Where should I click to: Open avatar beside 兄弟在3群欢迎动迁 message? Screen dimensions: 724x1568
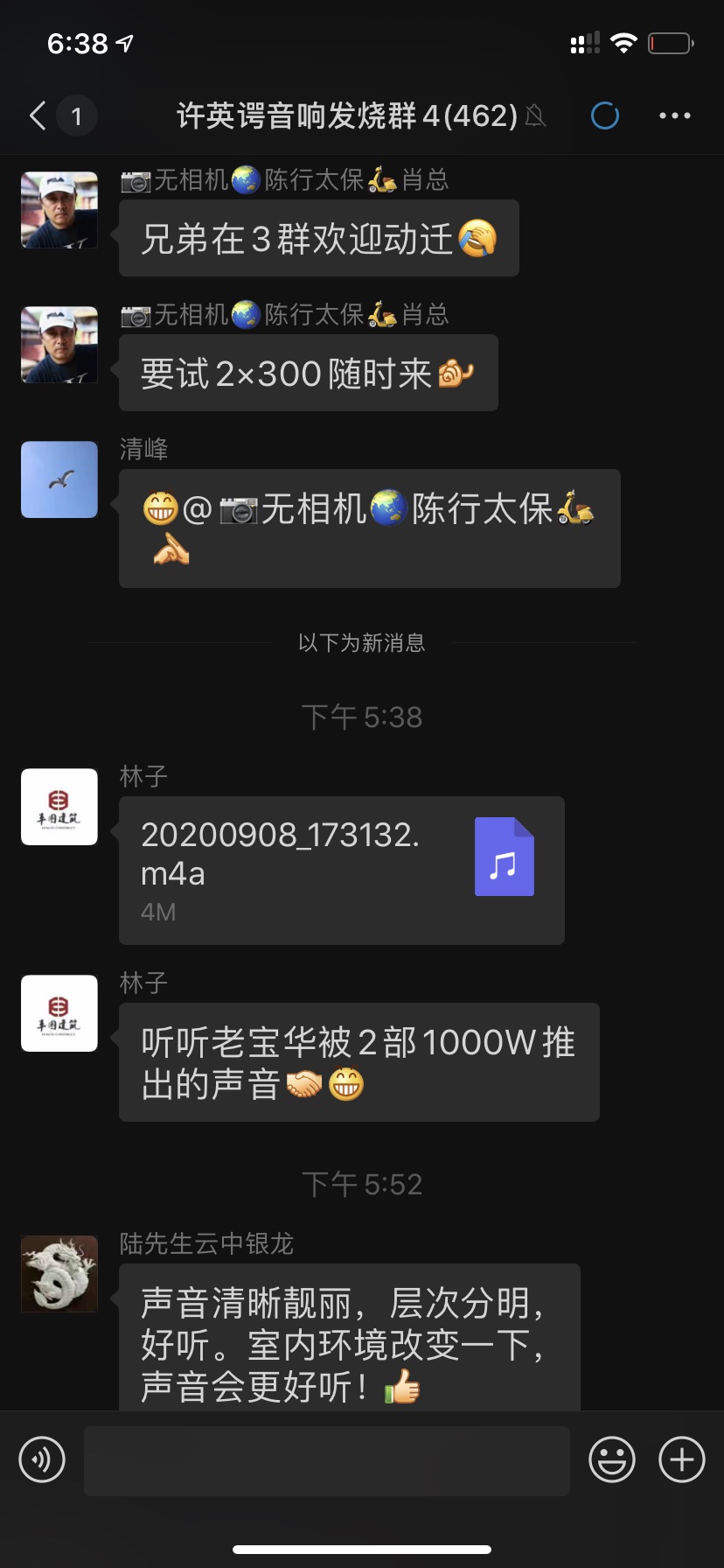pos(59,210)
